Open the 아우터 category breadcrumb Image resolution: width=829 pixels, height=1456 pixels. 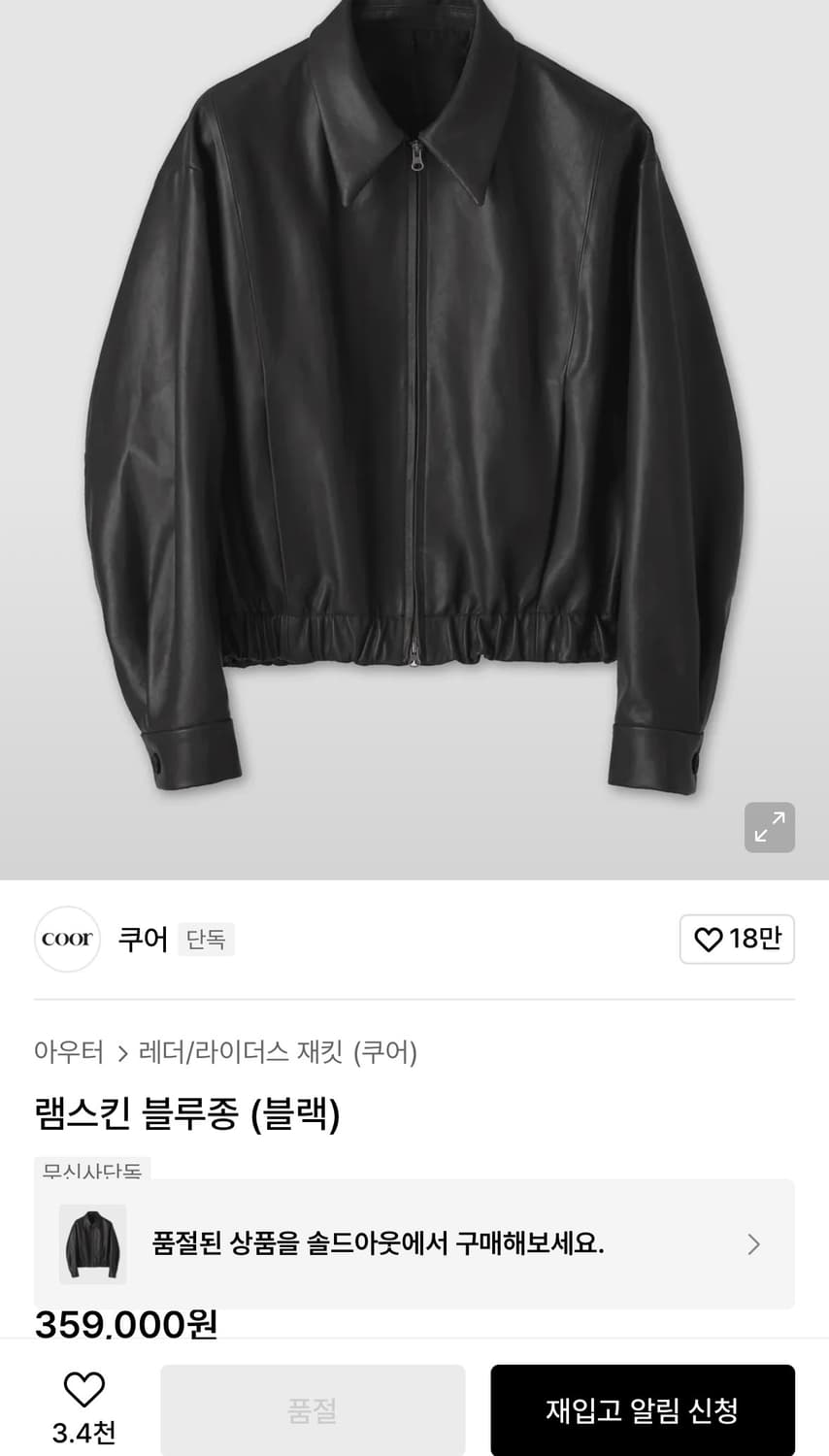pyautogui.click(x=70, y=1052)
